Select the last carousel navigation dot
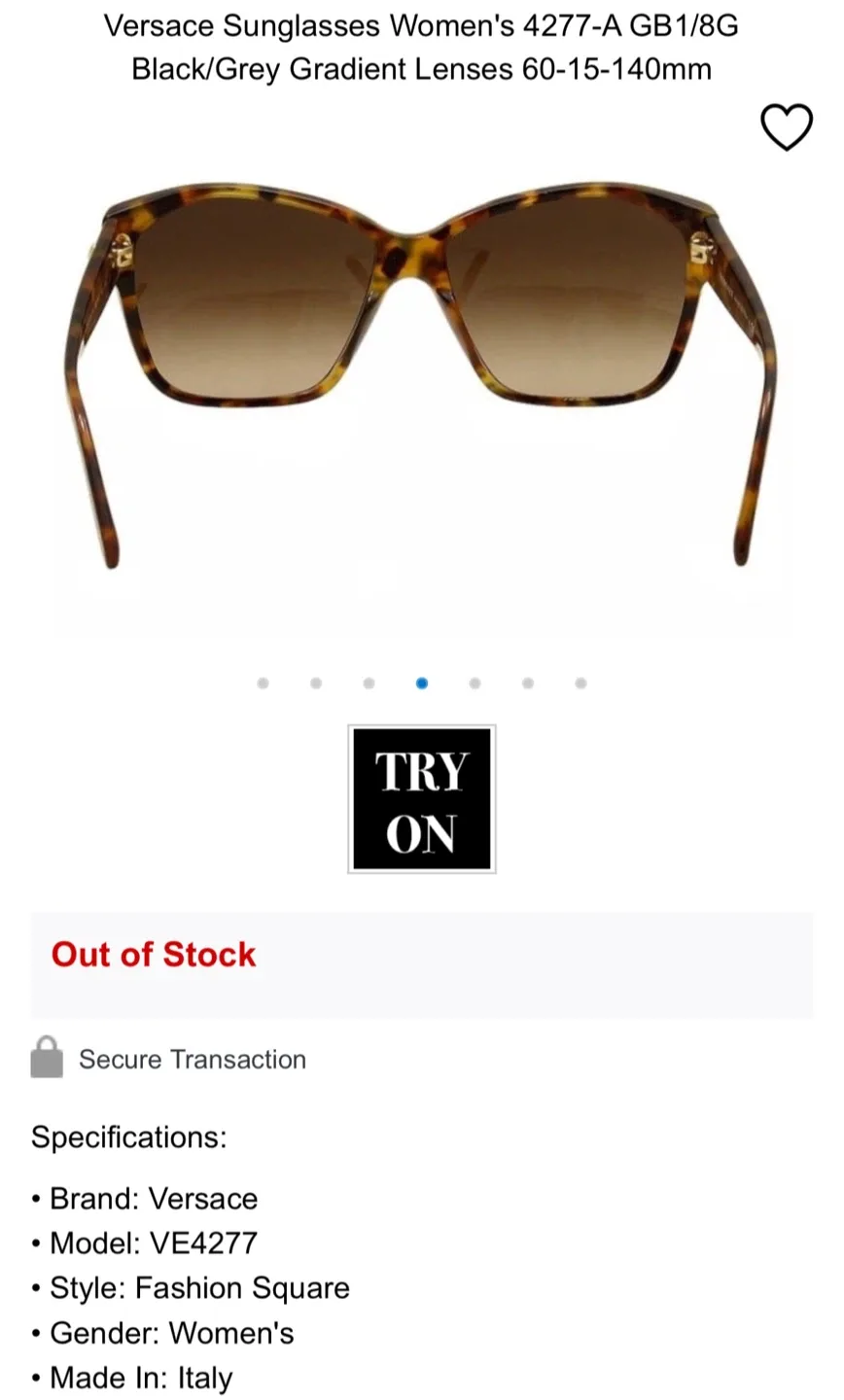The image size is (844, 1400). click(580, 683)
